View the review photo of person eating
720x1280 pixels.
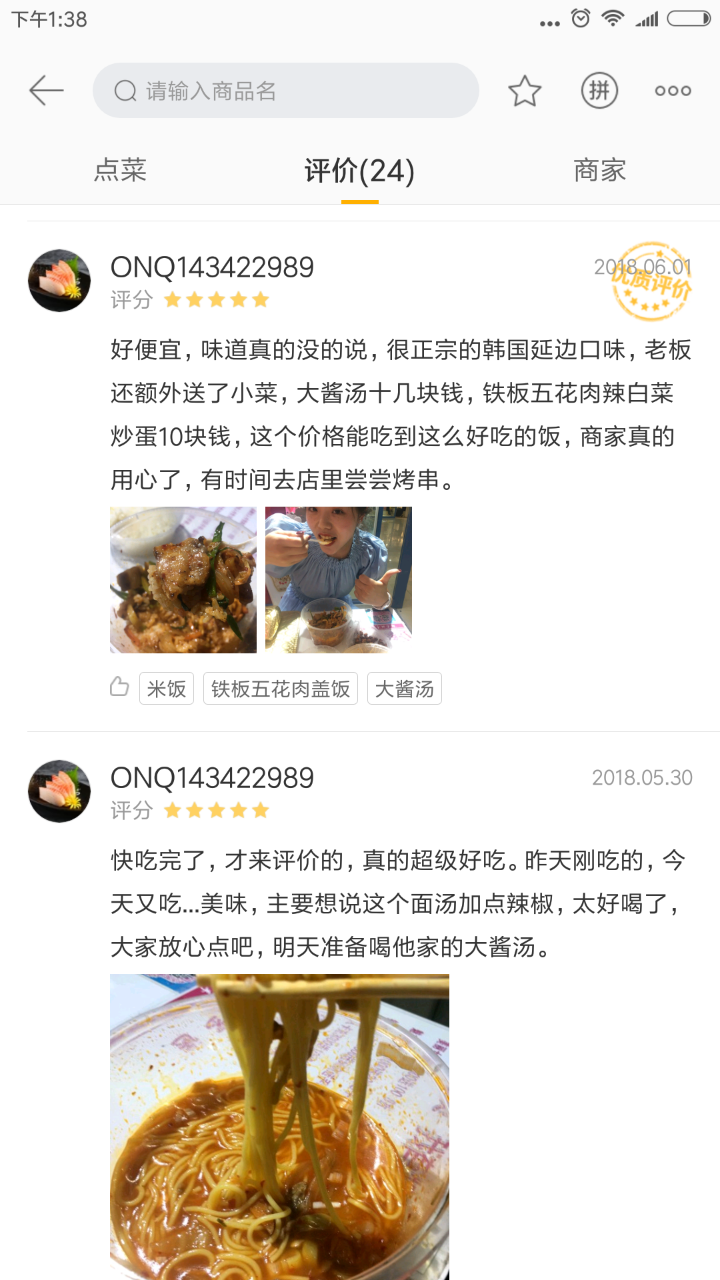[338, 579]
